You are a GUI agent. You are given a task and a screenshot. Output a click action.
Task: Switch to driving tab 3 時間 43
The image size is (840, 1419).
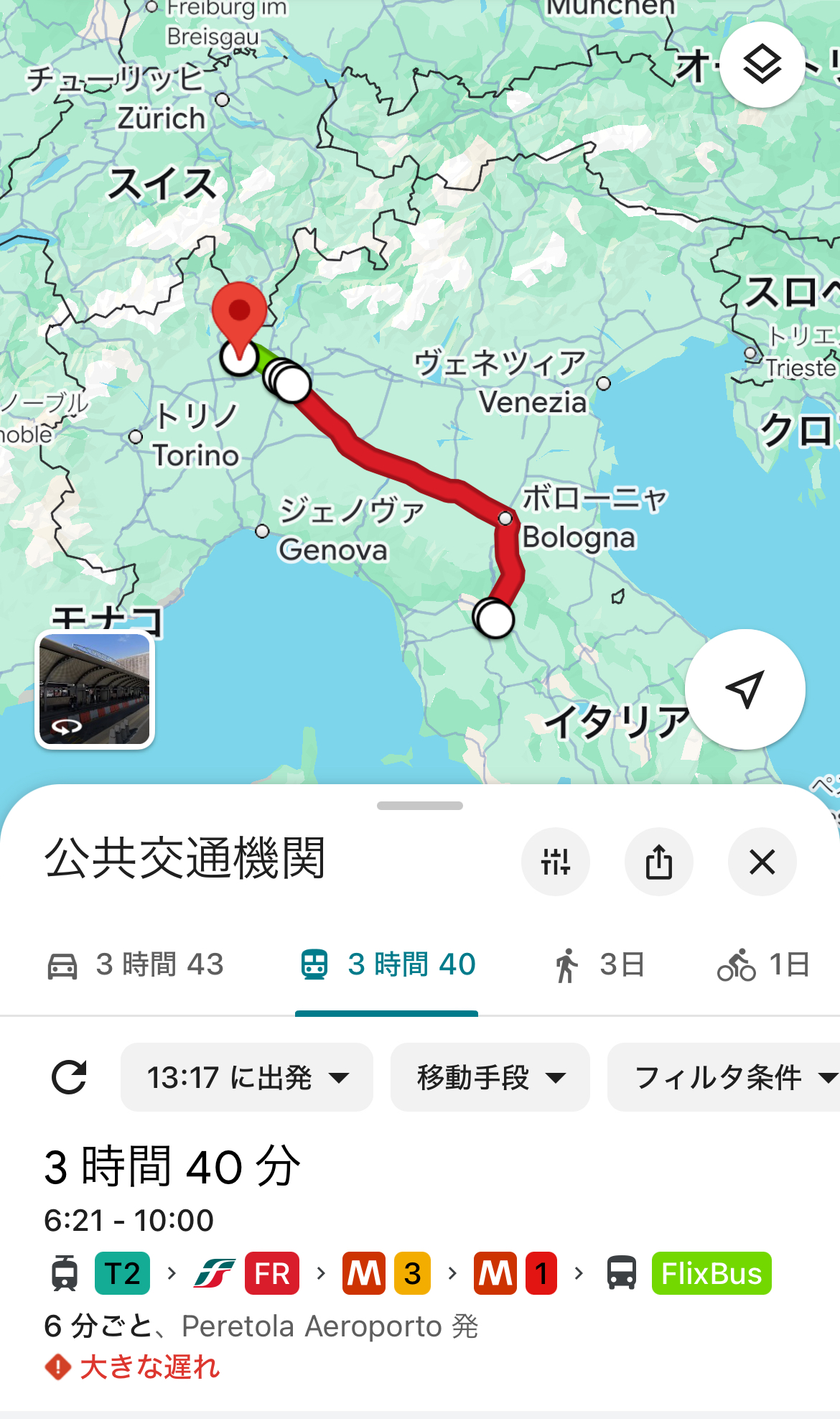136,964
